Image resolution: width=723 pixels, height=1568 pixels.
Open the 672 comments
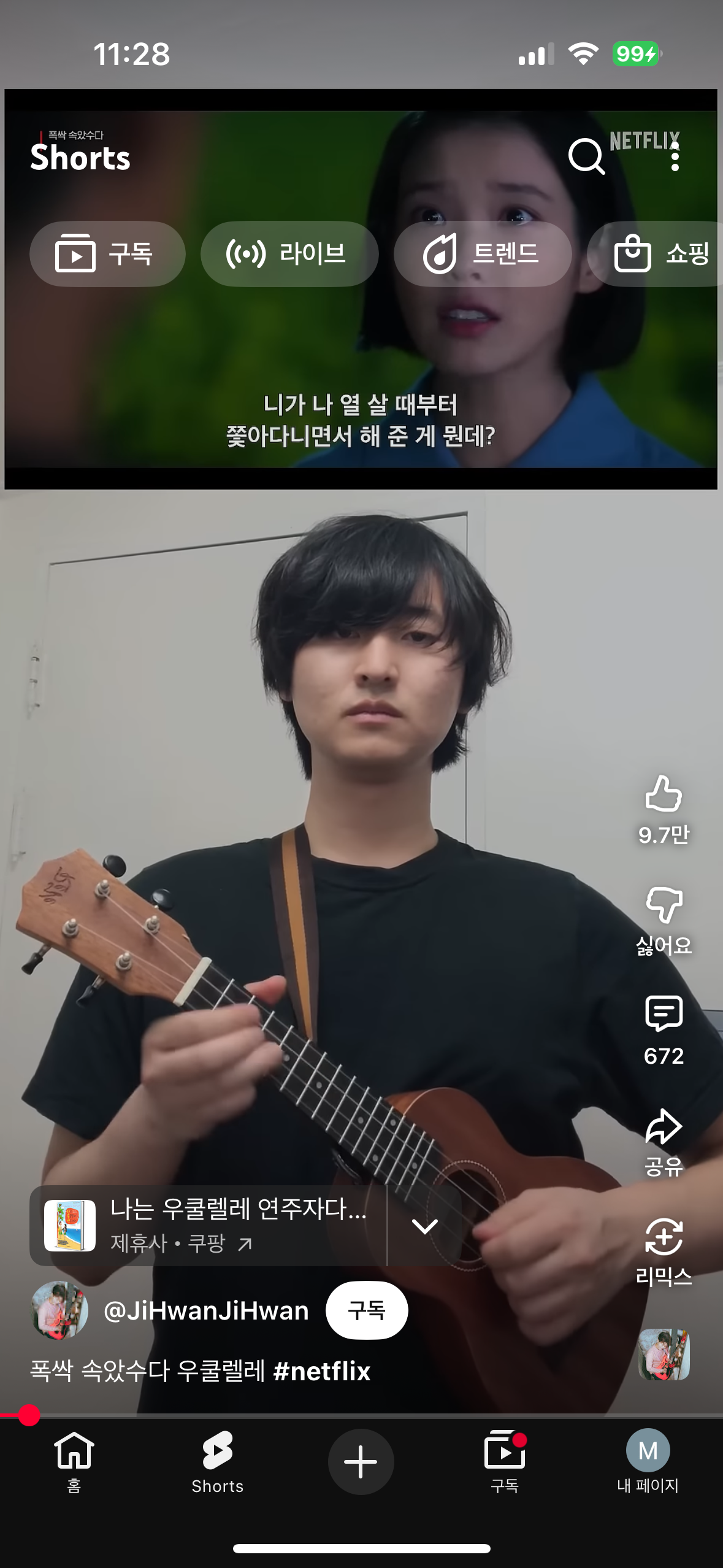point(664,1015)
